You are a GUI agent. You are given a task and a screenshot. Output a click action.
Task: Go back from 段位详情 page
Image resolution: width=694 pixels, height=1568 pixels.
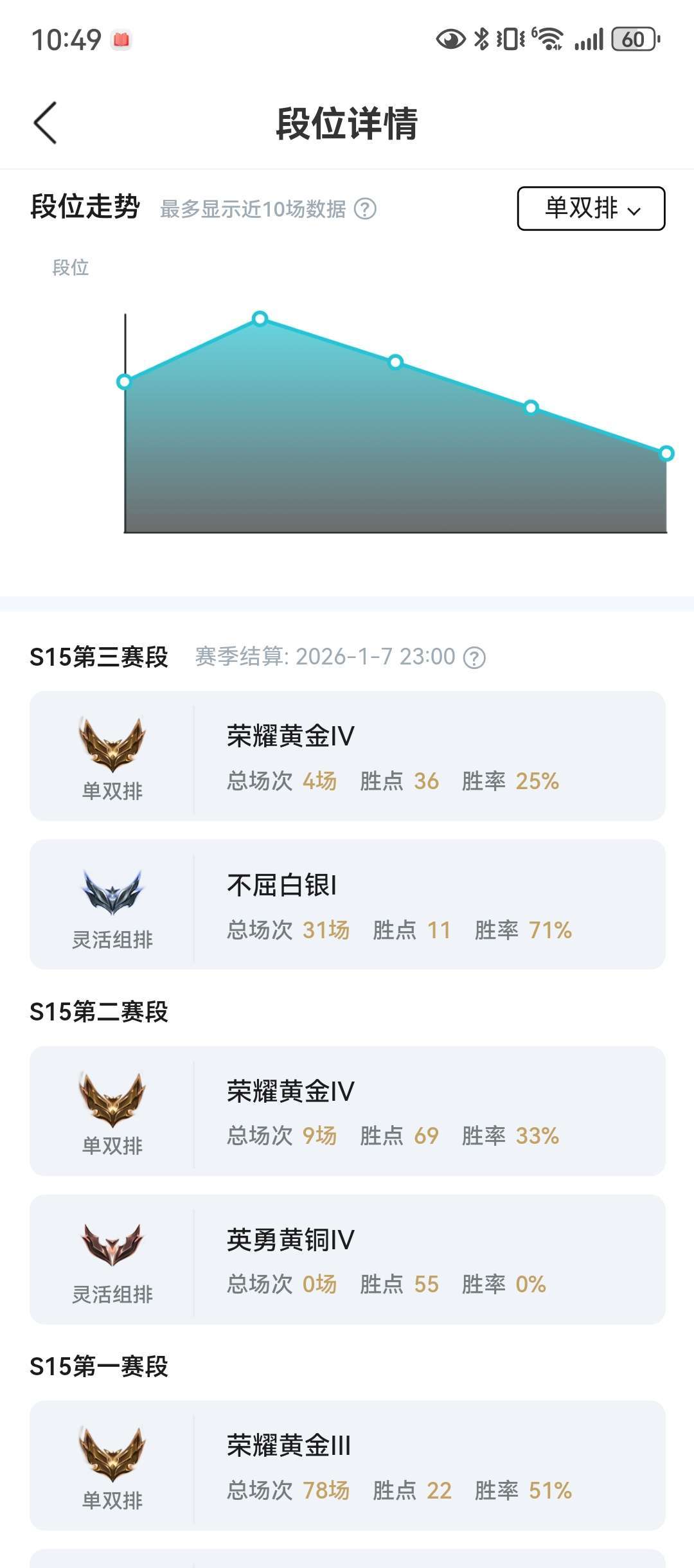(46, 123)
